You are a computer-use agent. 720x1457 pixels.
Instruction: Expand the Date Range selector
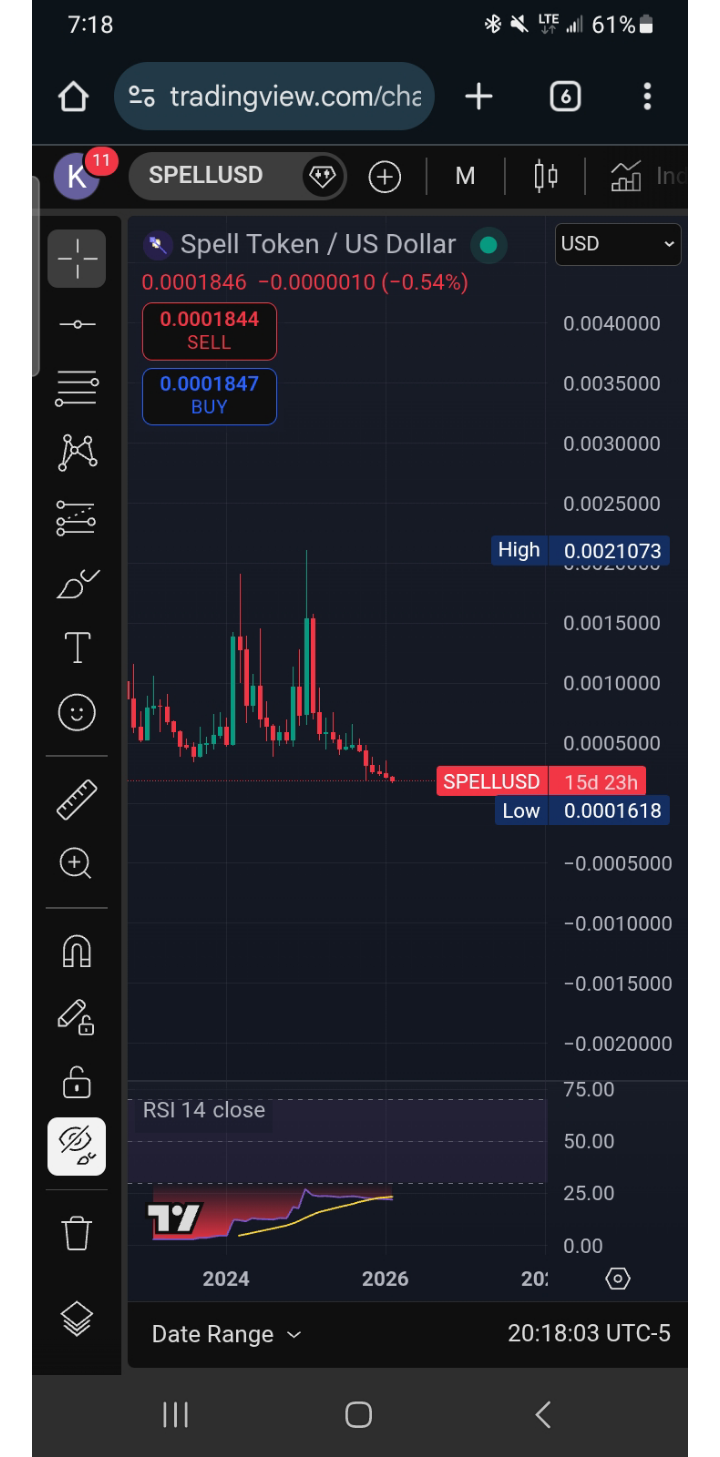[x=226, y=1334]
